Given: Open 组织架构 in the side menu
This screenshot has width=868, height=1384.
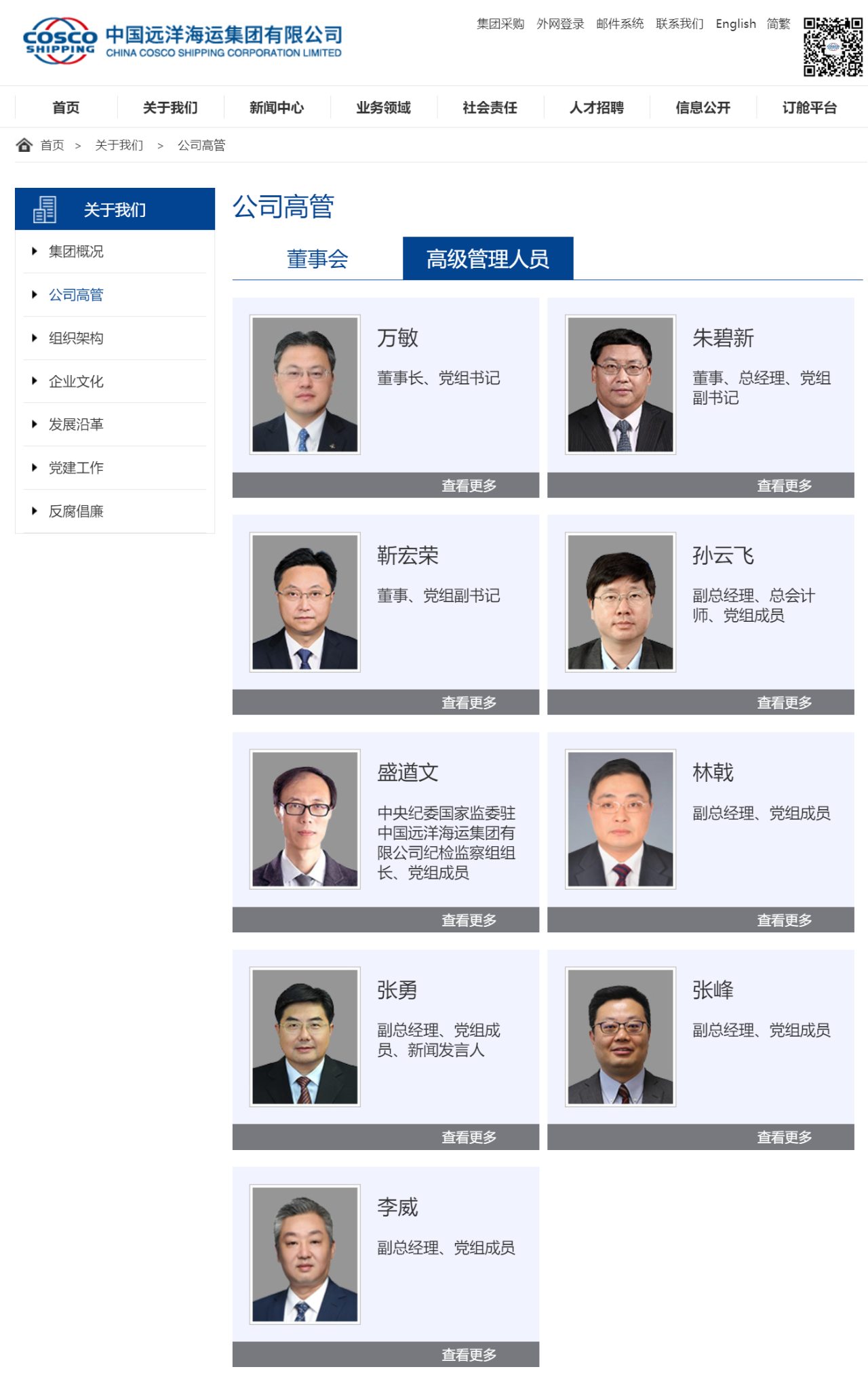Looking at the screenshot, I should click(x=76, y=338).
